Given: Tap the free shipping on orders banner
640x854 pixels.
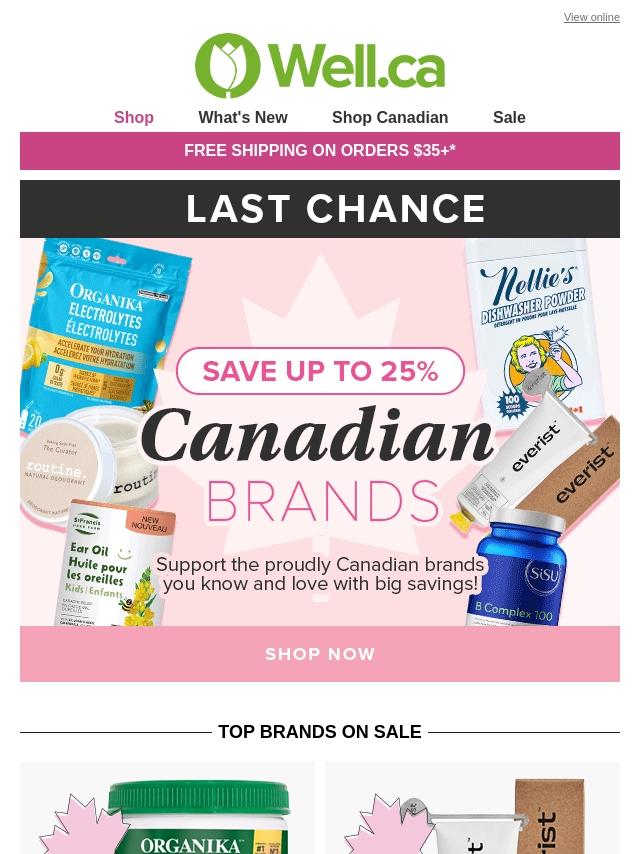Looking at the screenshot, I should (x=320, y=151).
